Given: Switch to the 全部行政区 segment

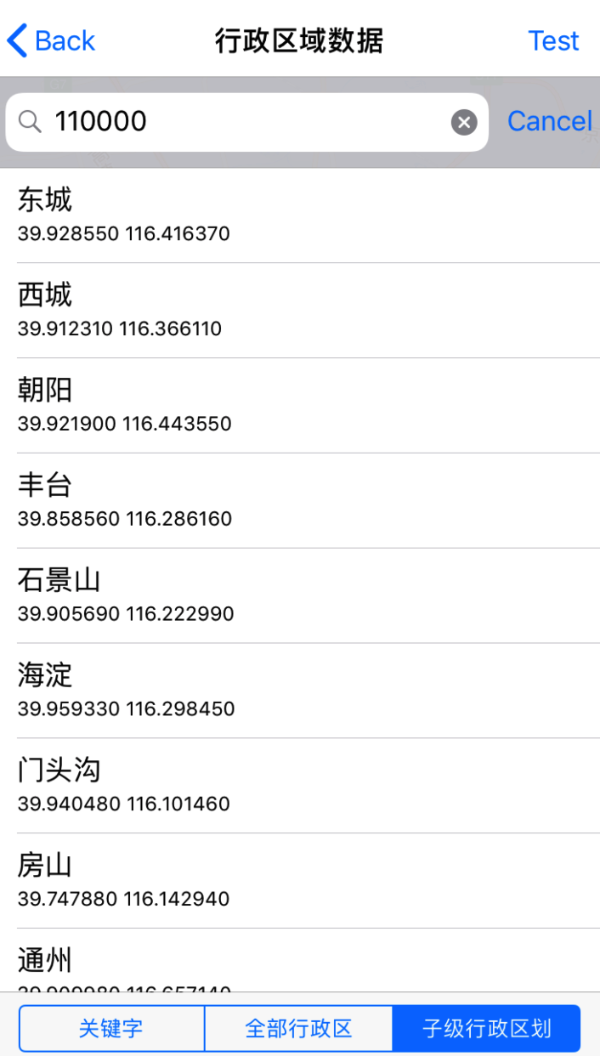Looking at the screenshot, I should pyautogui.click(x=299, y=1028).
